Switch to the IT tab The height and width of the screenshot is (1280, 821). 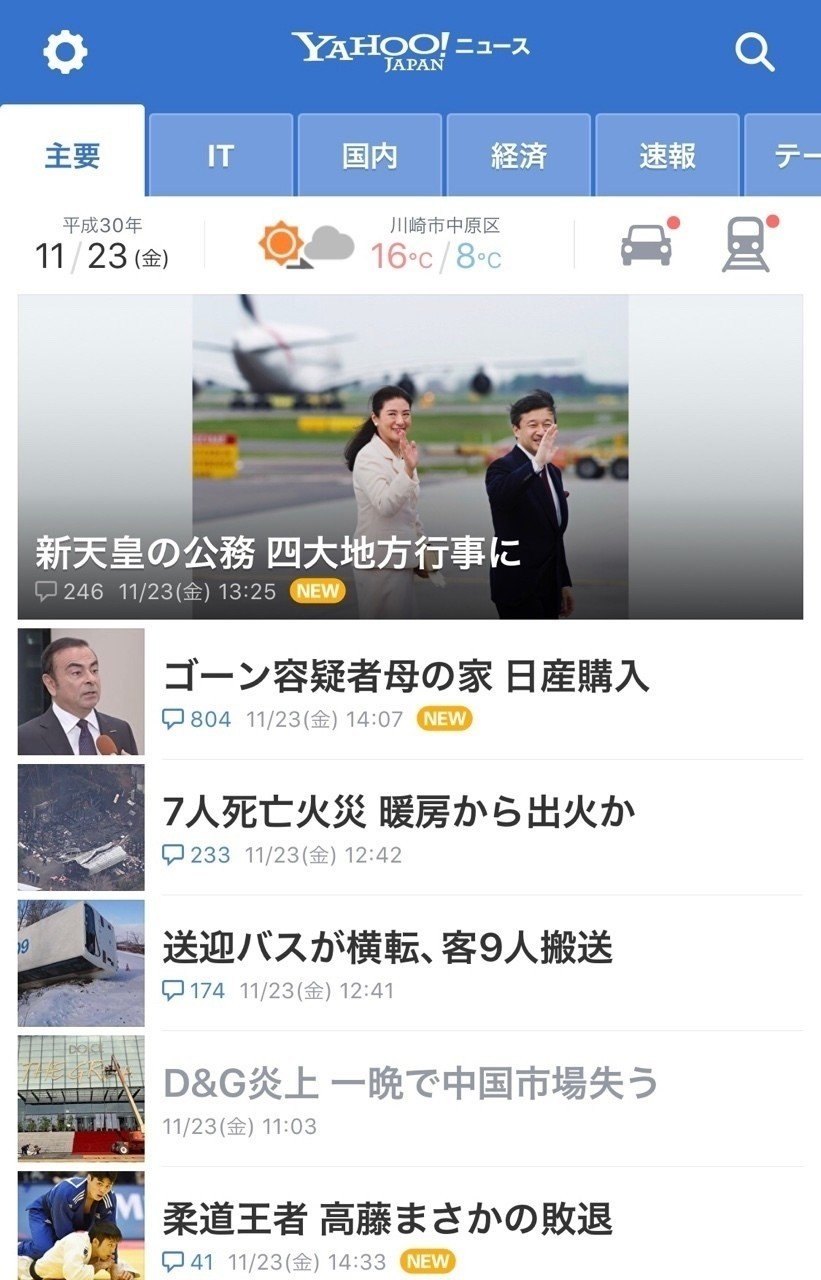click(x=220, y=155)
